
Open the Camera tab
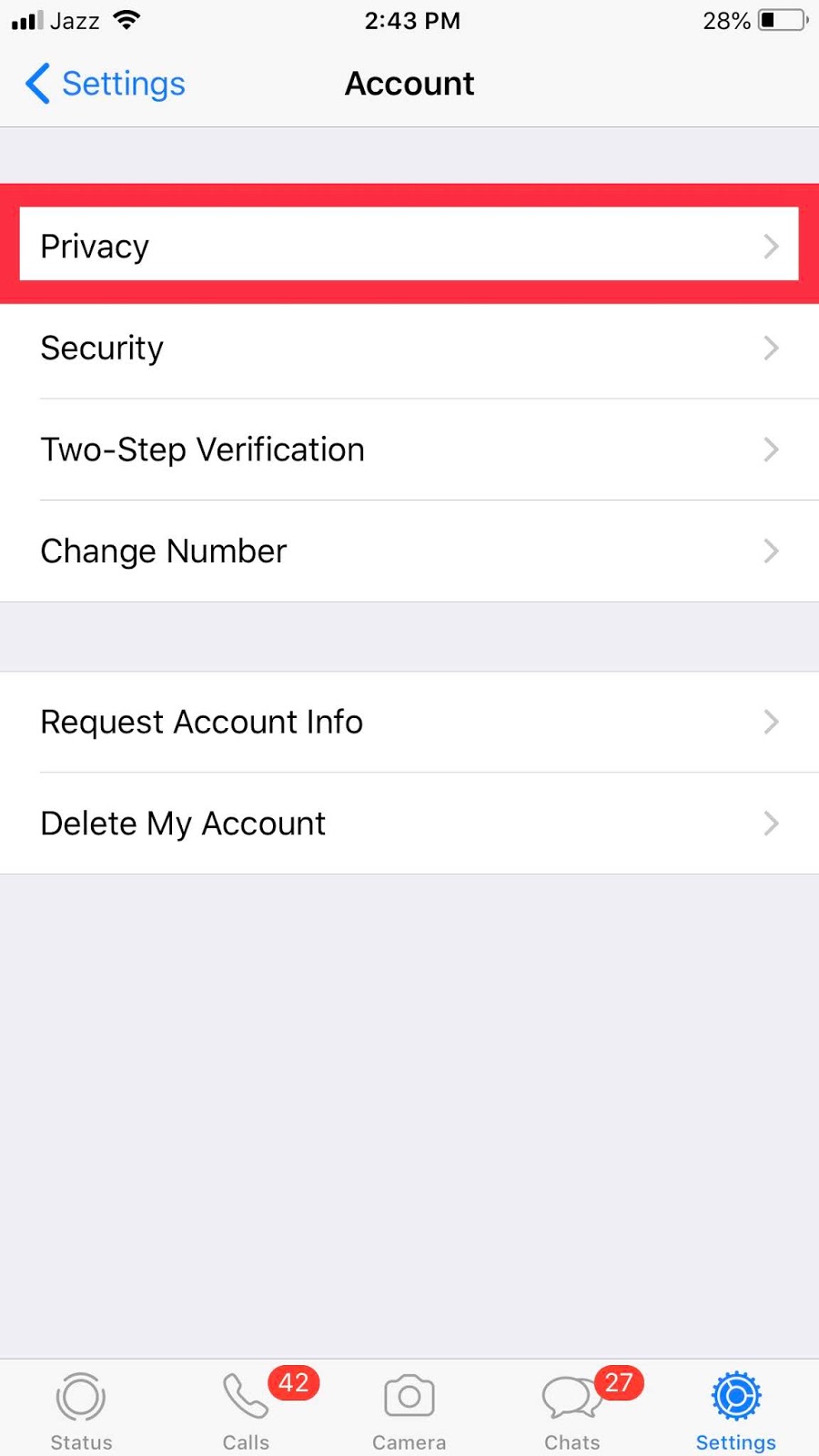click(x=409, y=1409)
